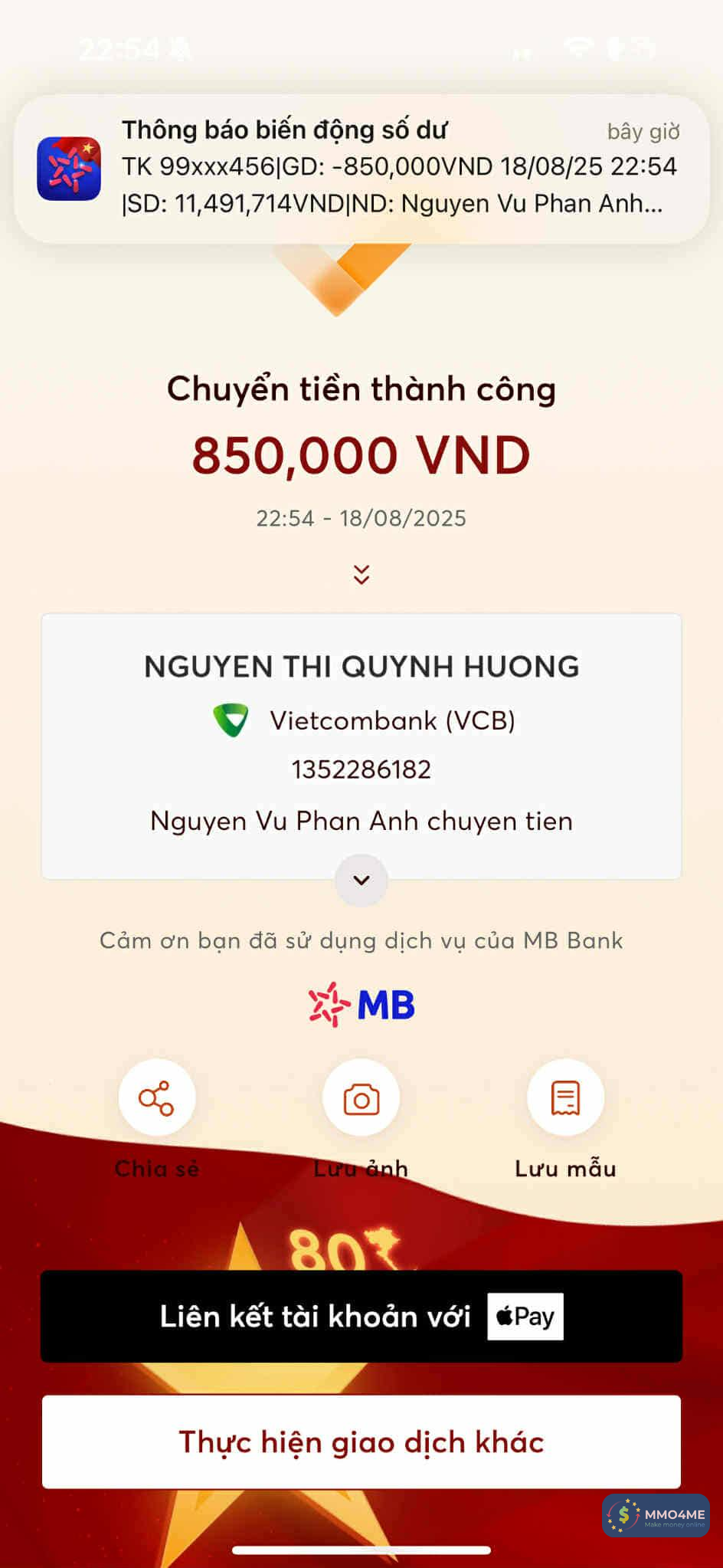Save transfer template with Lưu mẫu
Screen dimensions: 723x1568
tap(565, 1098)
